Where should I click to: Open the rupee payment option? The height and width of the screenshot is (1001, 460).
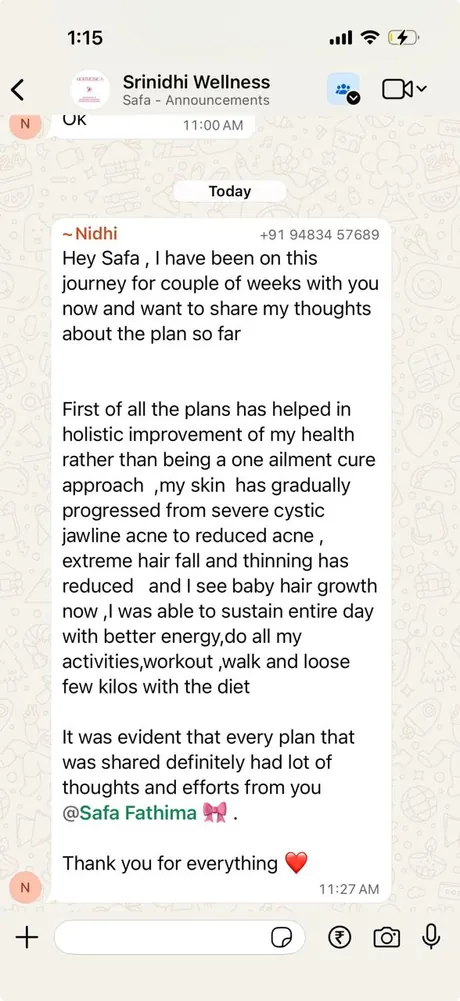340,937
